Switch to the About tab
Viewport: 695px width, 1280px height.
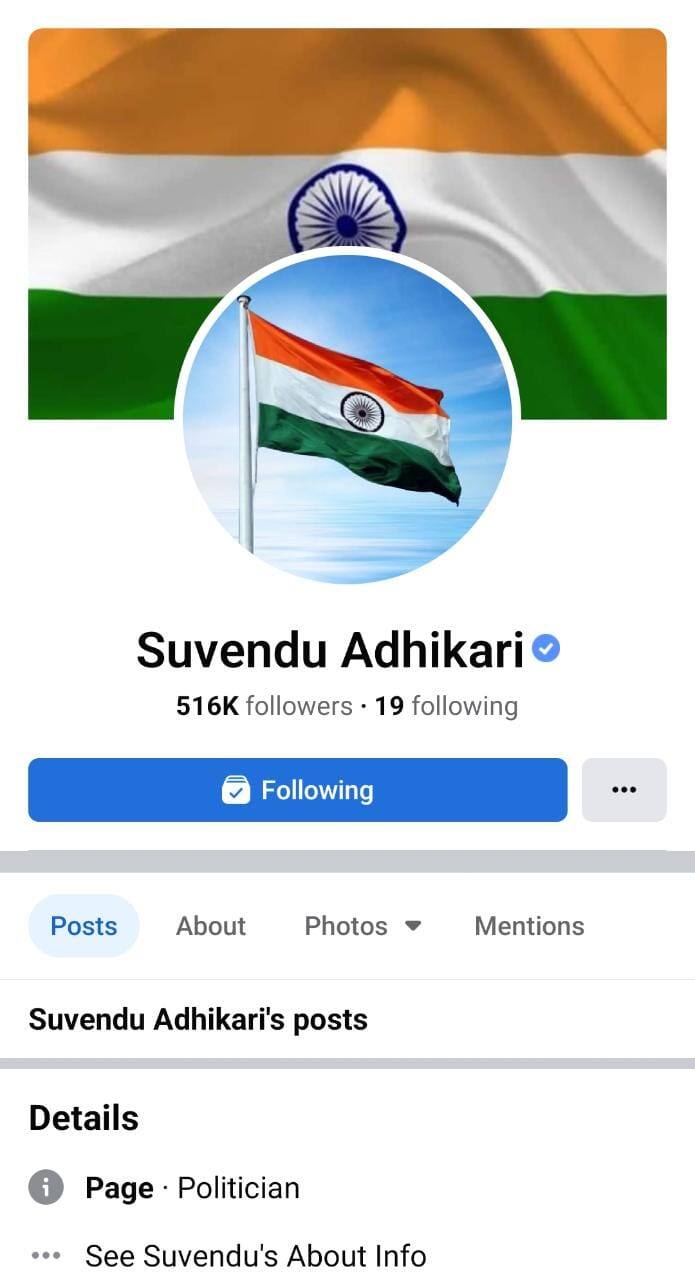coord(211,926)
